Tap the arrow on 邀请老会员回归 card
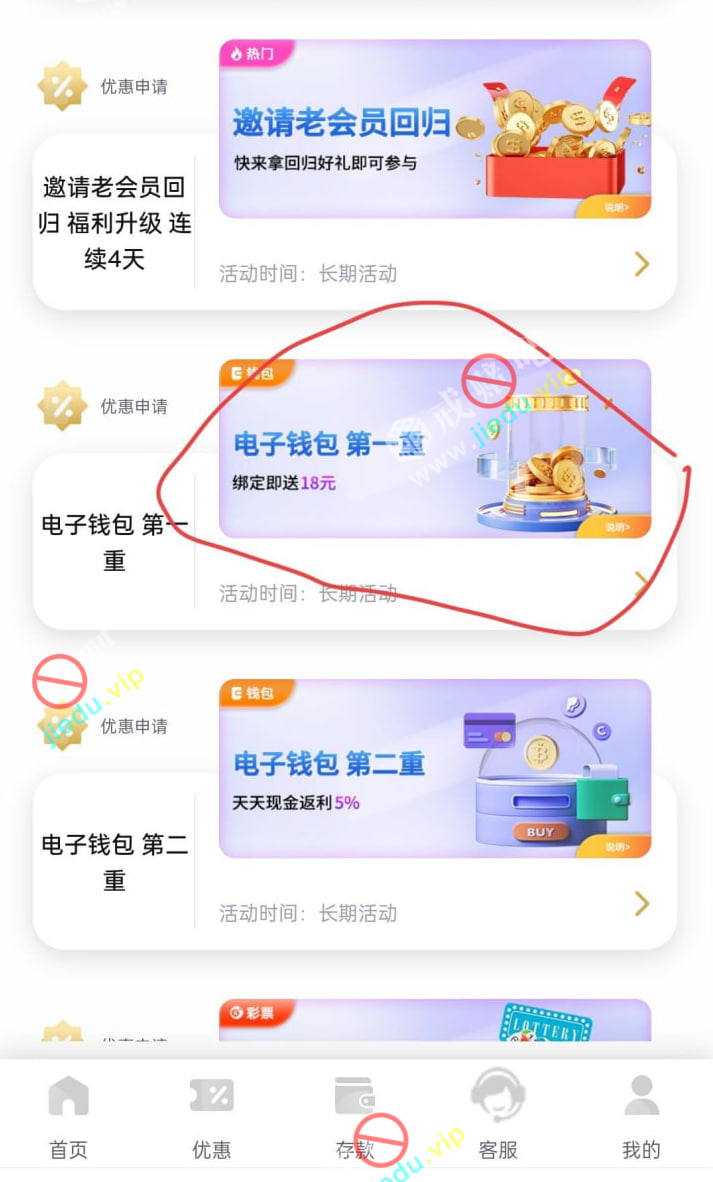The image size is (713, 1182). [642, 264]
